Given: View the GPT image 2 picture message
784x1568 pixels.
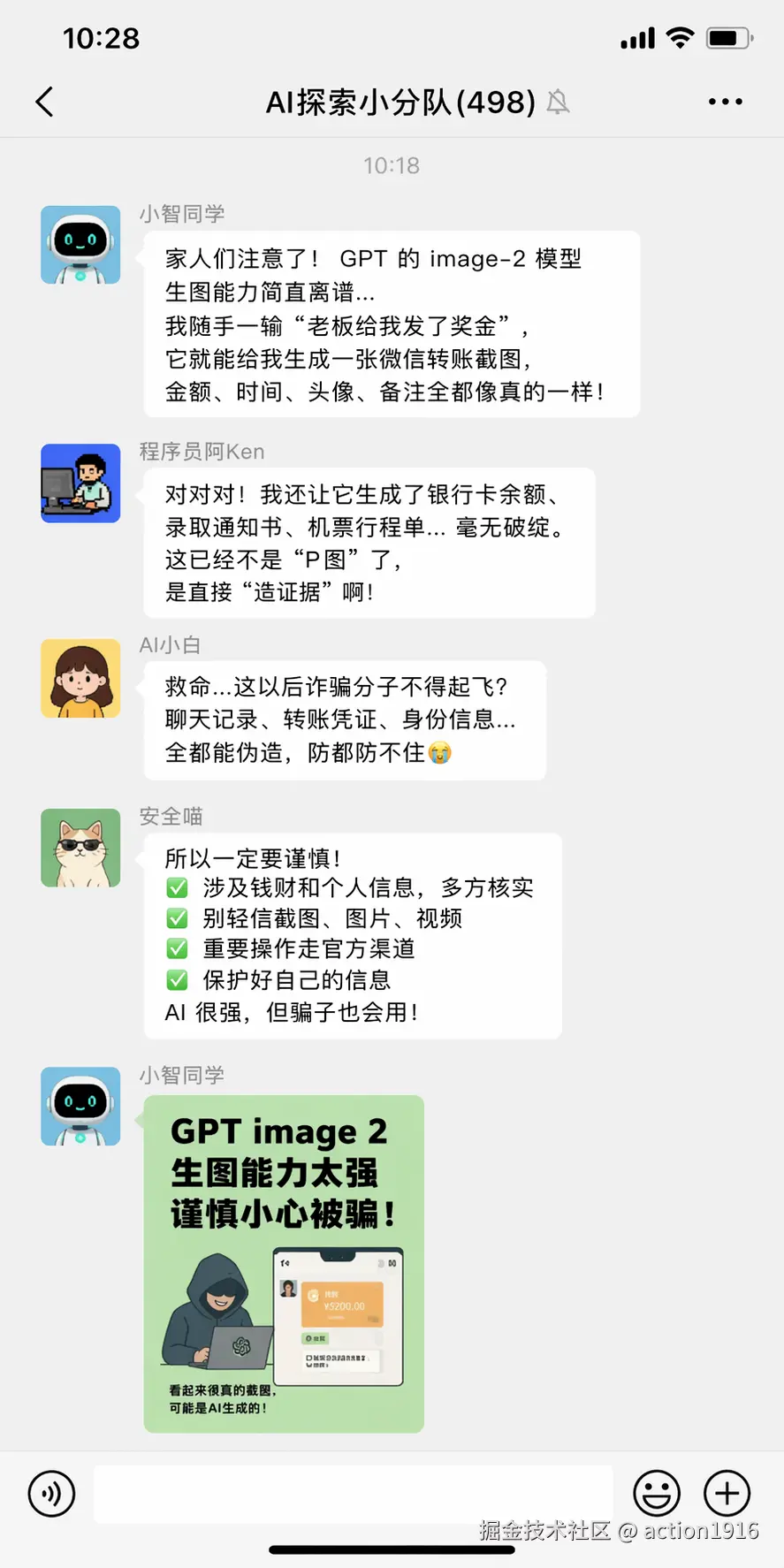Looking at the screenshot, I should (284, 1264).
